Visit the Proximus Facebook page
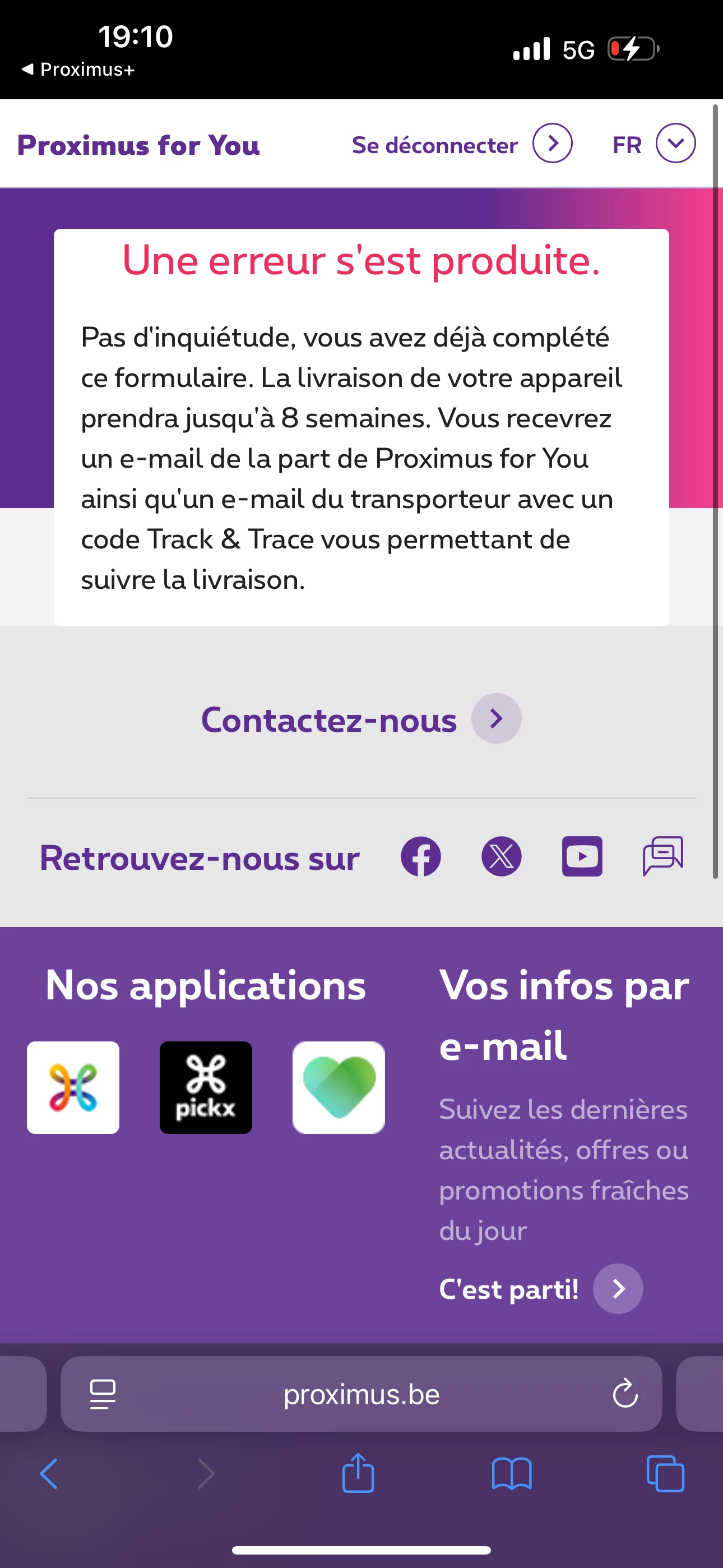The width and height of the screenshot is (723, 1568). point(420,856)
